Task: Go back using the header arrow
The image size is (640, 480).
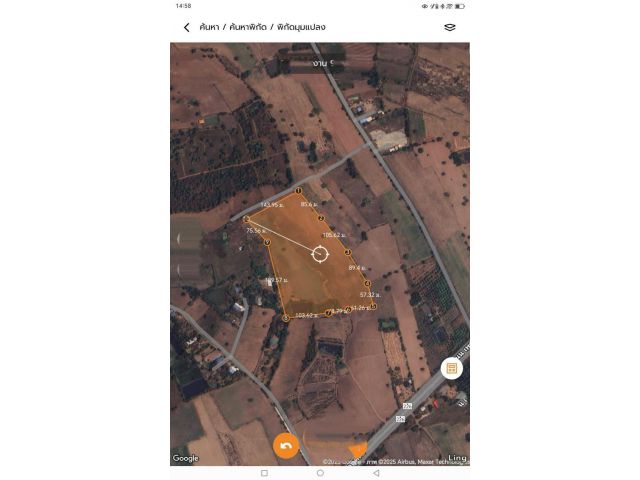Action: (187, 27)
